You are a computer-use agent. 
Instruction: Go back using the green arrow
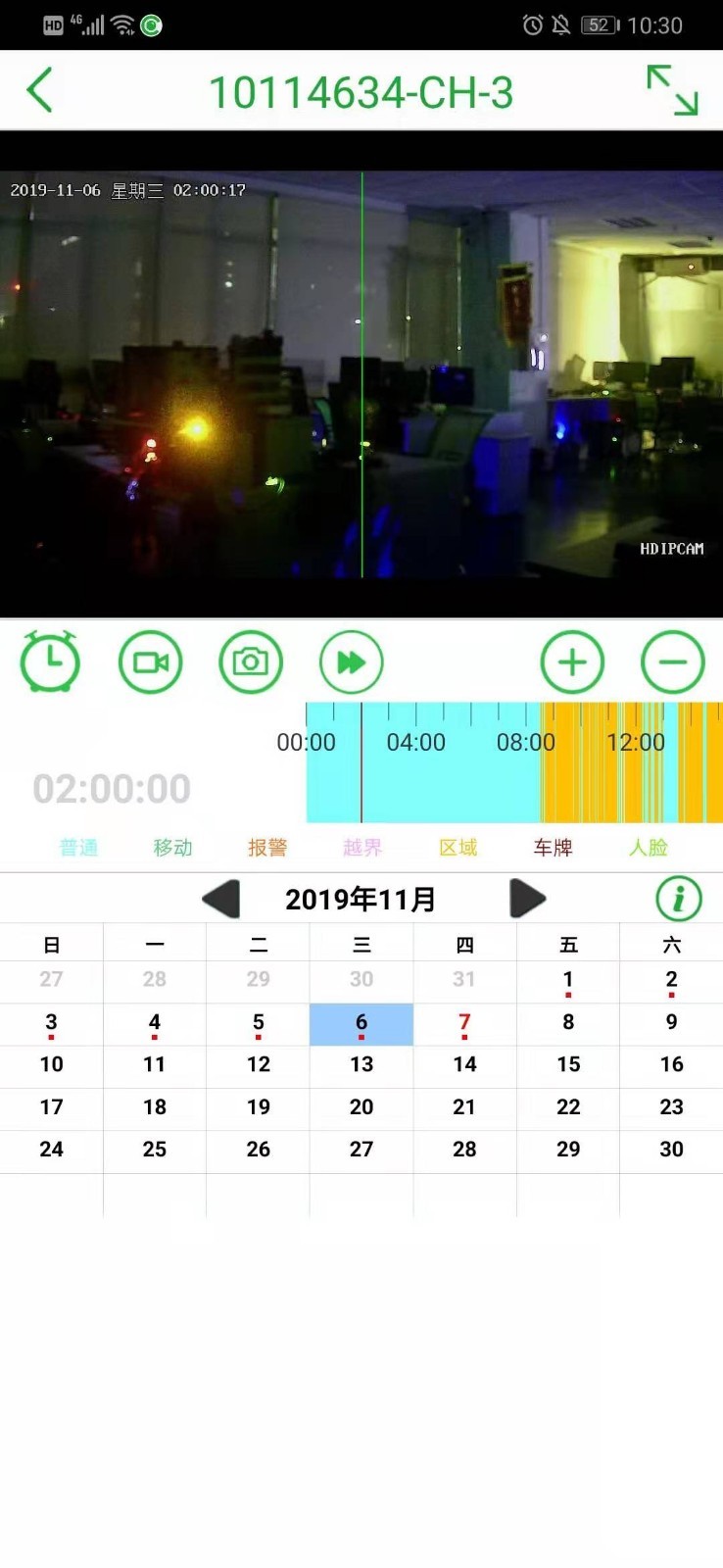click(x=39, y=91)
